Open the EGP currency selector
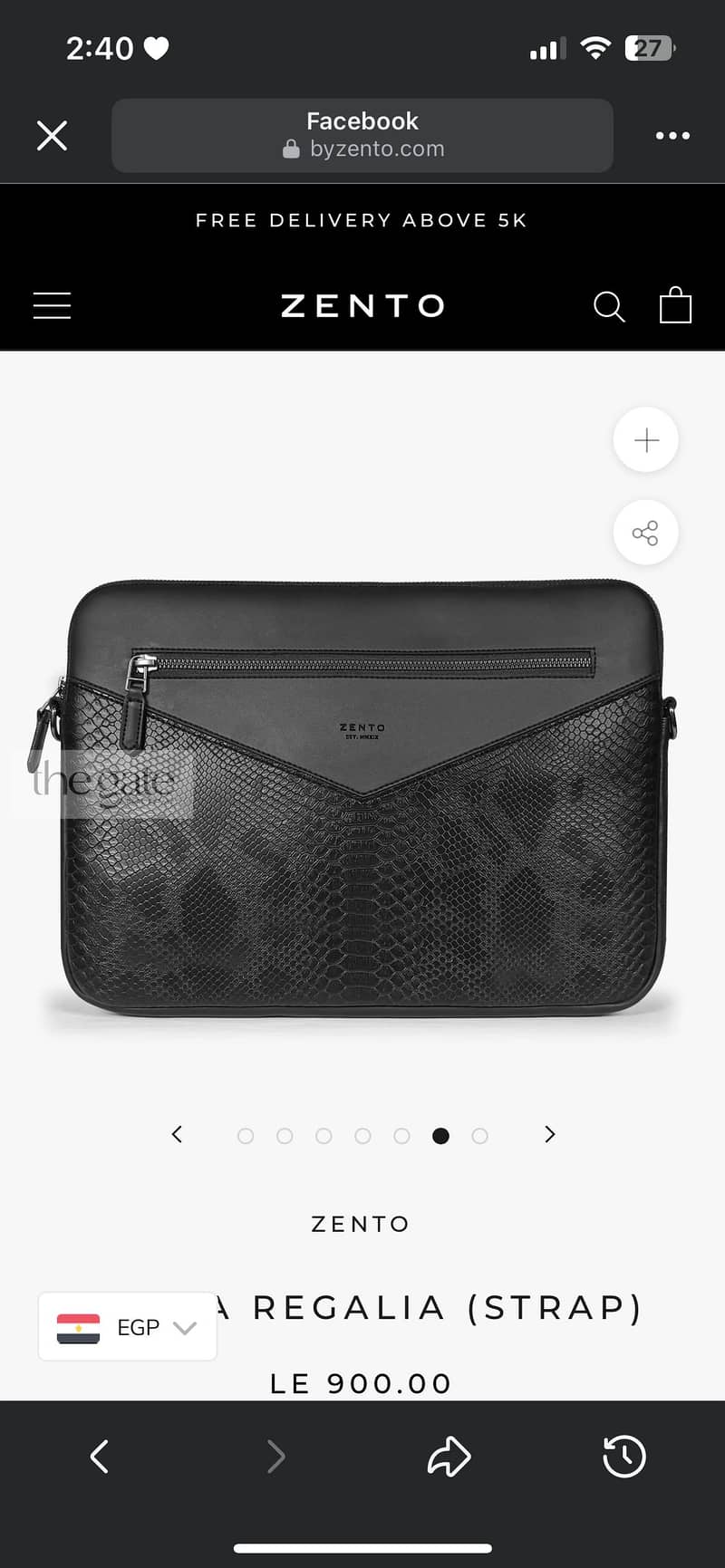 click(x=127, y=1327)
